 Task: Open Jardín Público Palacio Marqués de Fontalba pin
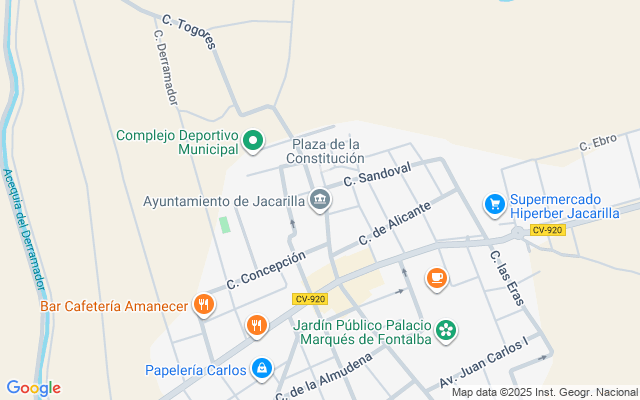(446, 331)
